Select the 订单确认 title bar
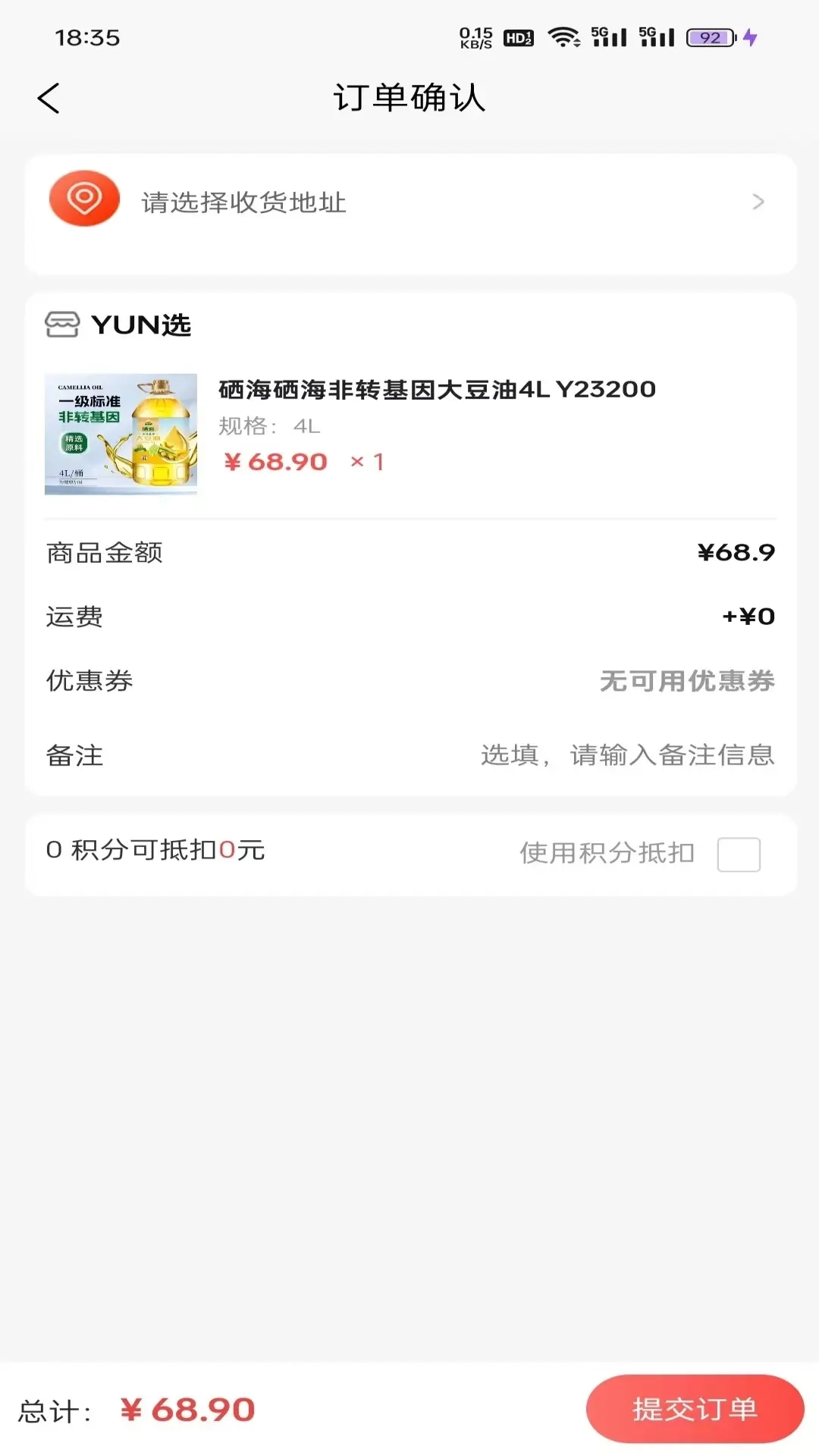Viewport: 819px width, 1456px height. 409,99
